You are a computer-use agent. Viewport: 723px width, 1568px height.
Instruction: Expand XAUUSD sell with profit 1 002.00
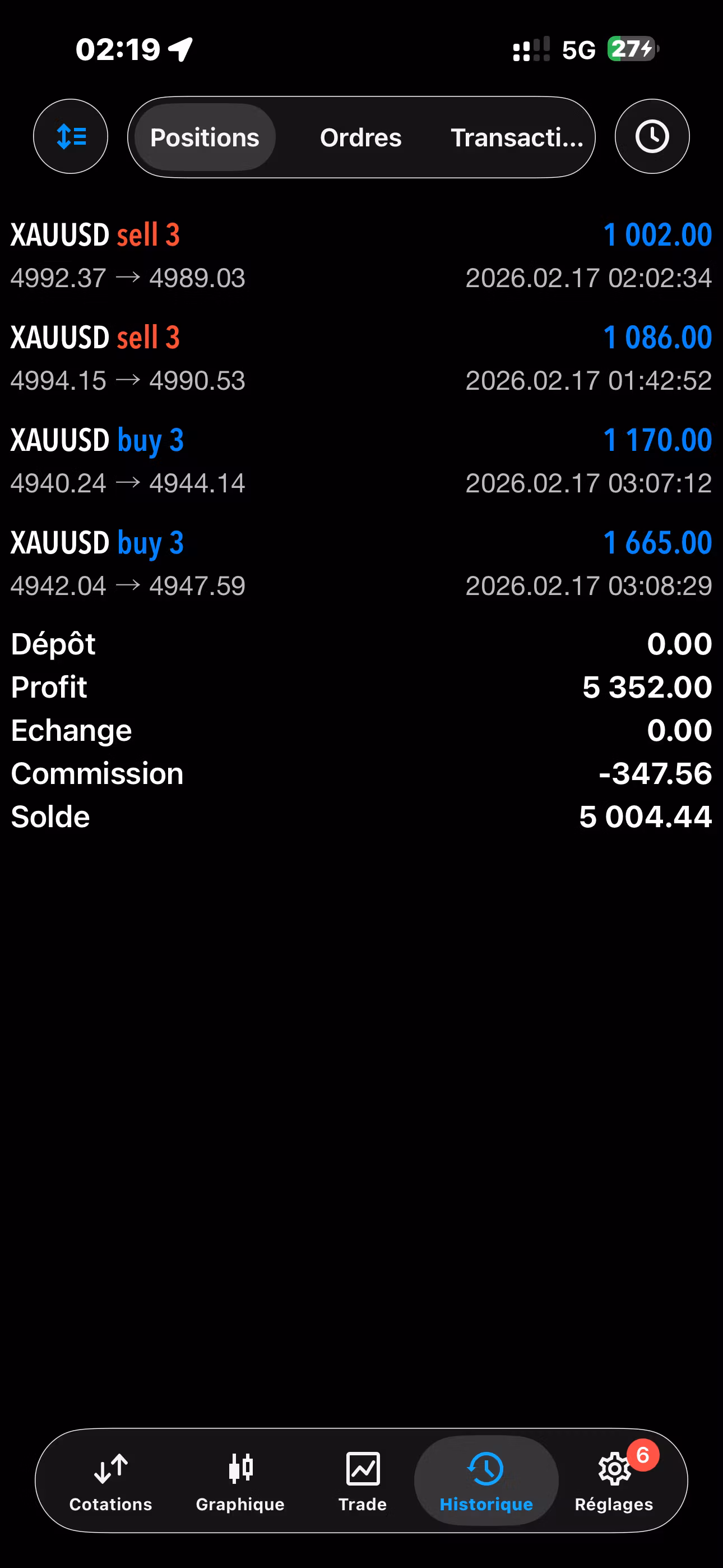(361, 256)
